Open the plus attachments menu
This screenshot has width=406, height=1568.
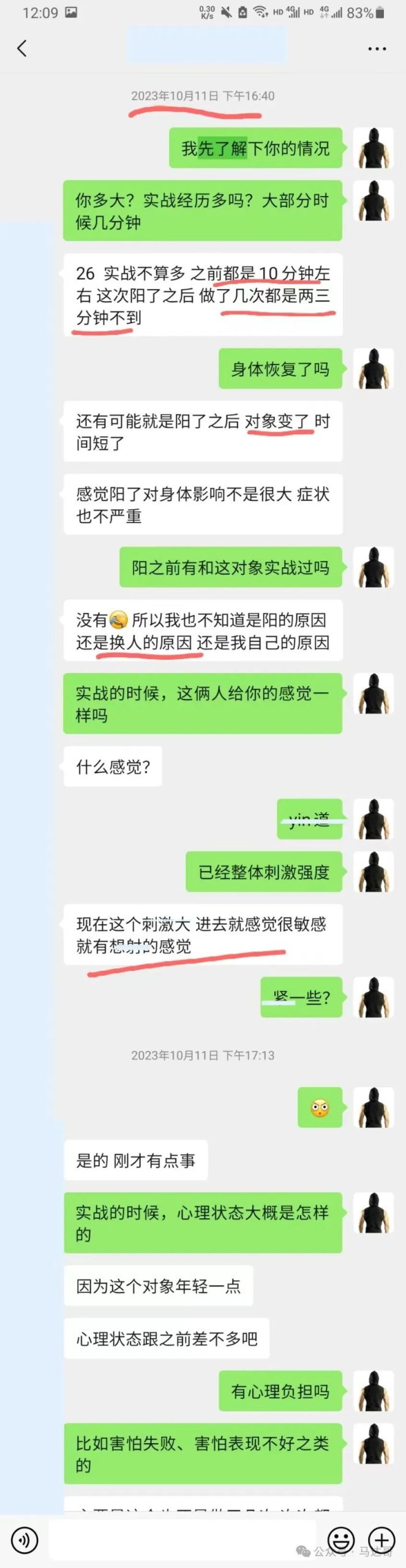(381, 1539)
